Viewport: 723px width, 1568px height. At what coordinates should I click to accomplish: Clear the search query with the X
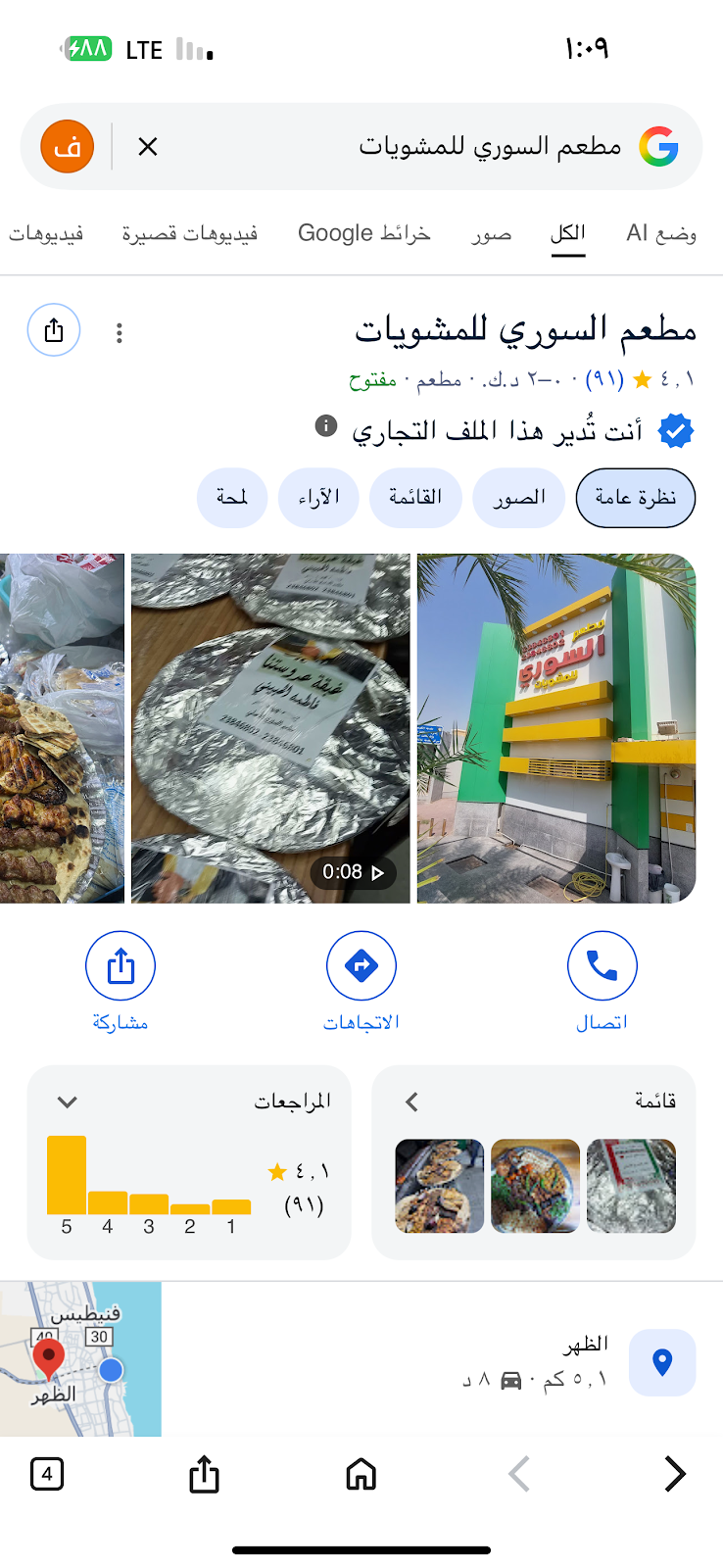(147, 146)
